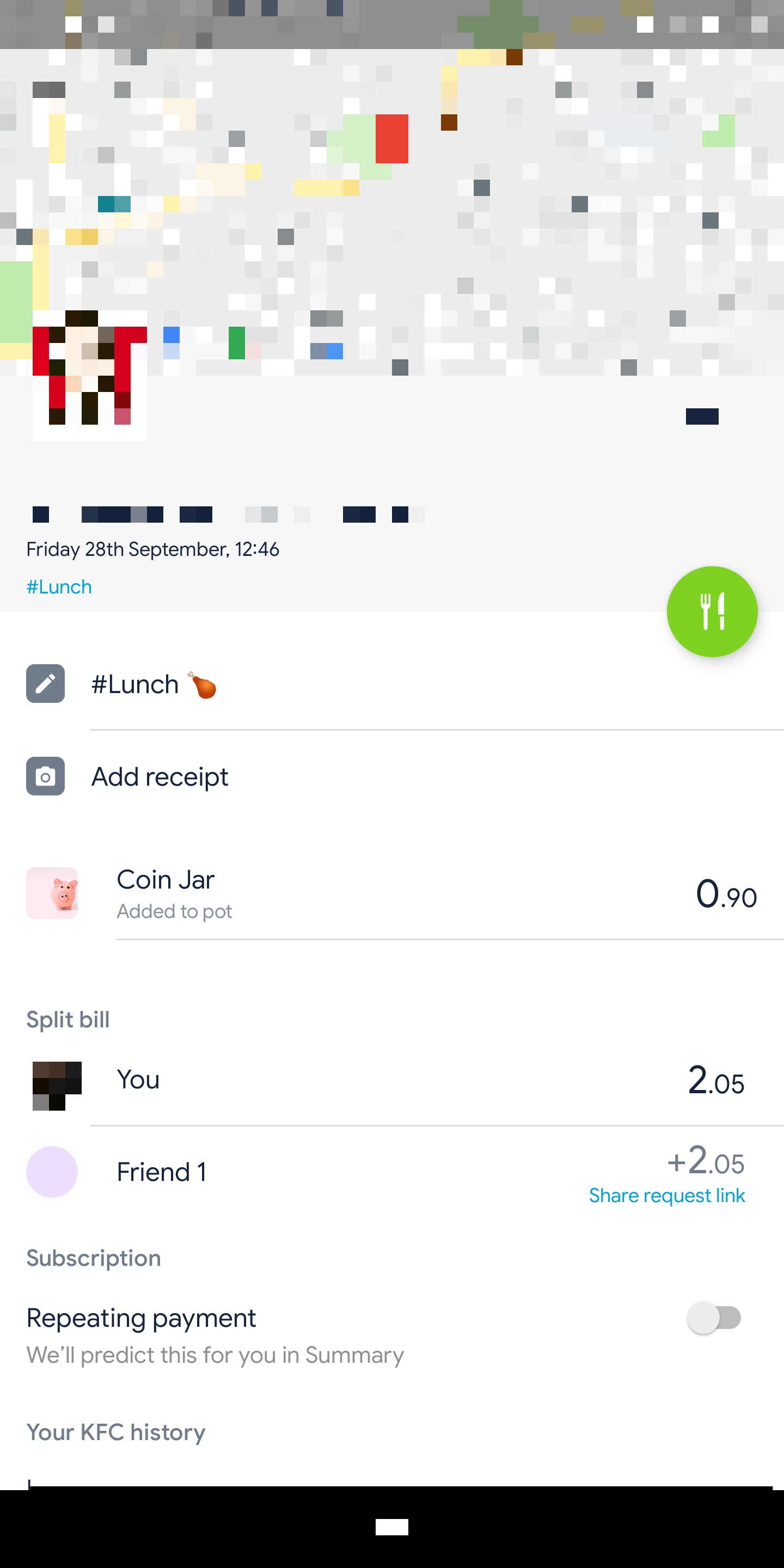Enable the Repeating payment switch
The width and height of the screenshot is (784, 1568).
coord(713,1318)
